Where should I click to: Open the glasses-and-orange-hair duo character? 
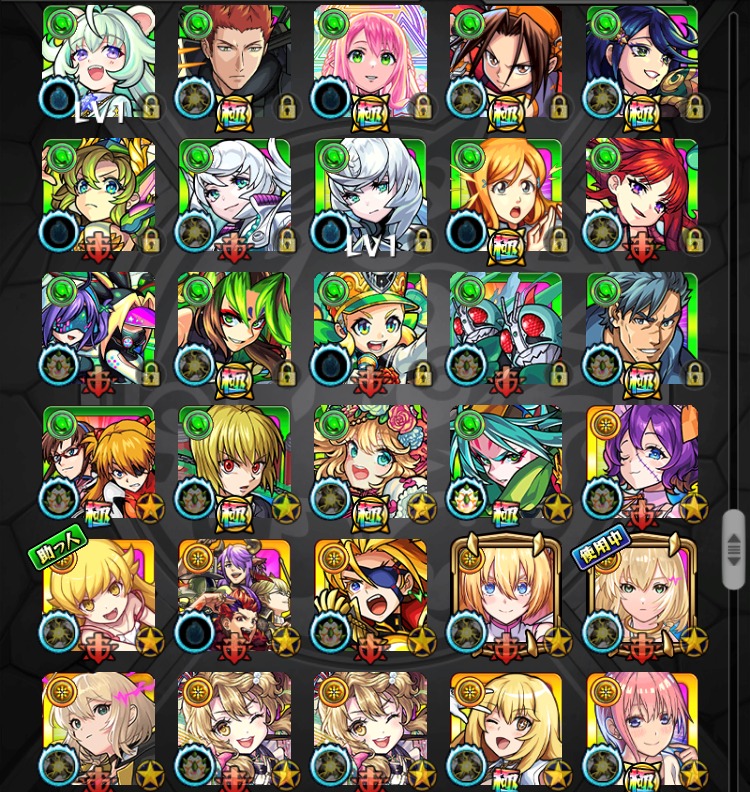pos(98,463)
